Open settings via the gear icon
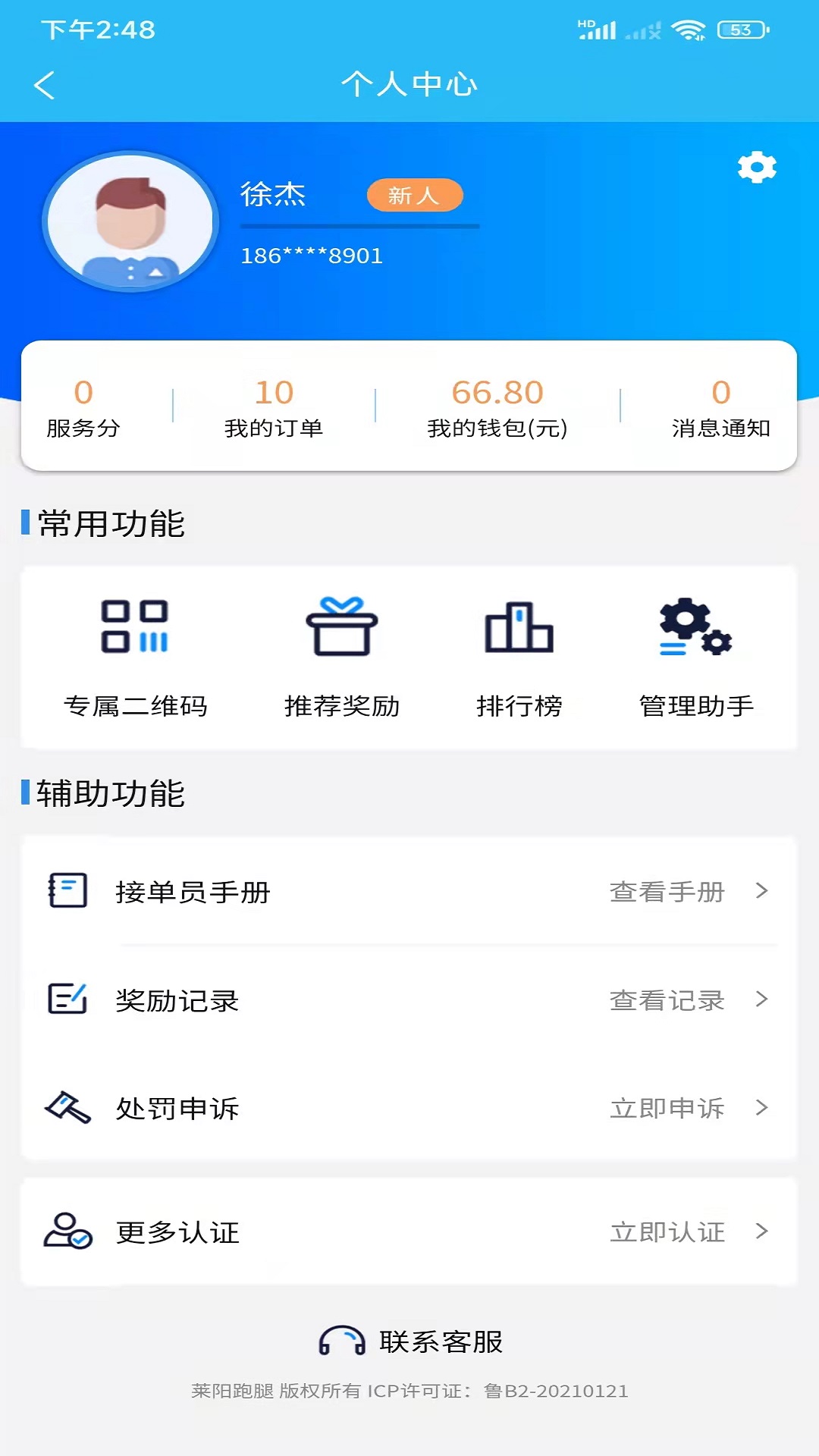Screen dimensions: 819x1456 tap(757, 167)
